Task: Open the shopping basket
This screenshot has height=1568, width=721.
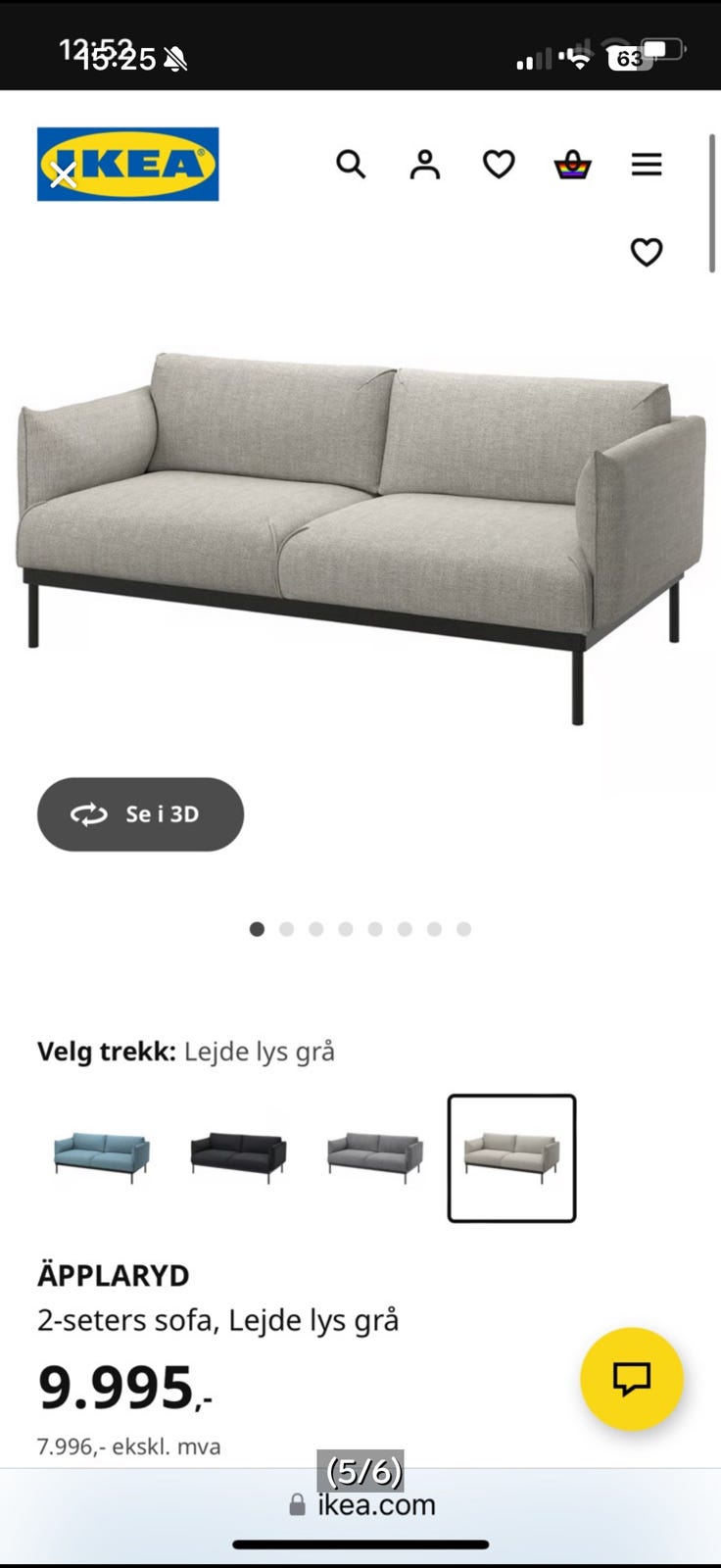Action: (573, 165)
